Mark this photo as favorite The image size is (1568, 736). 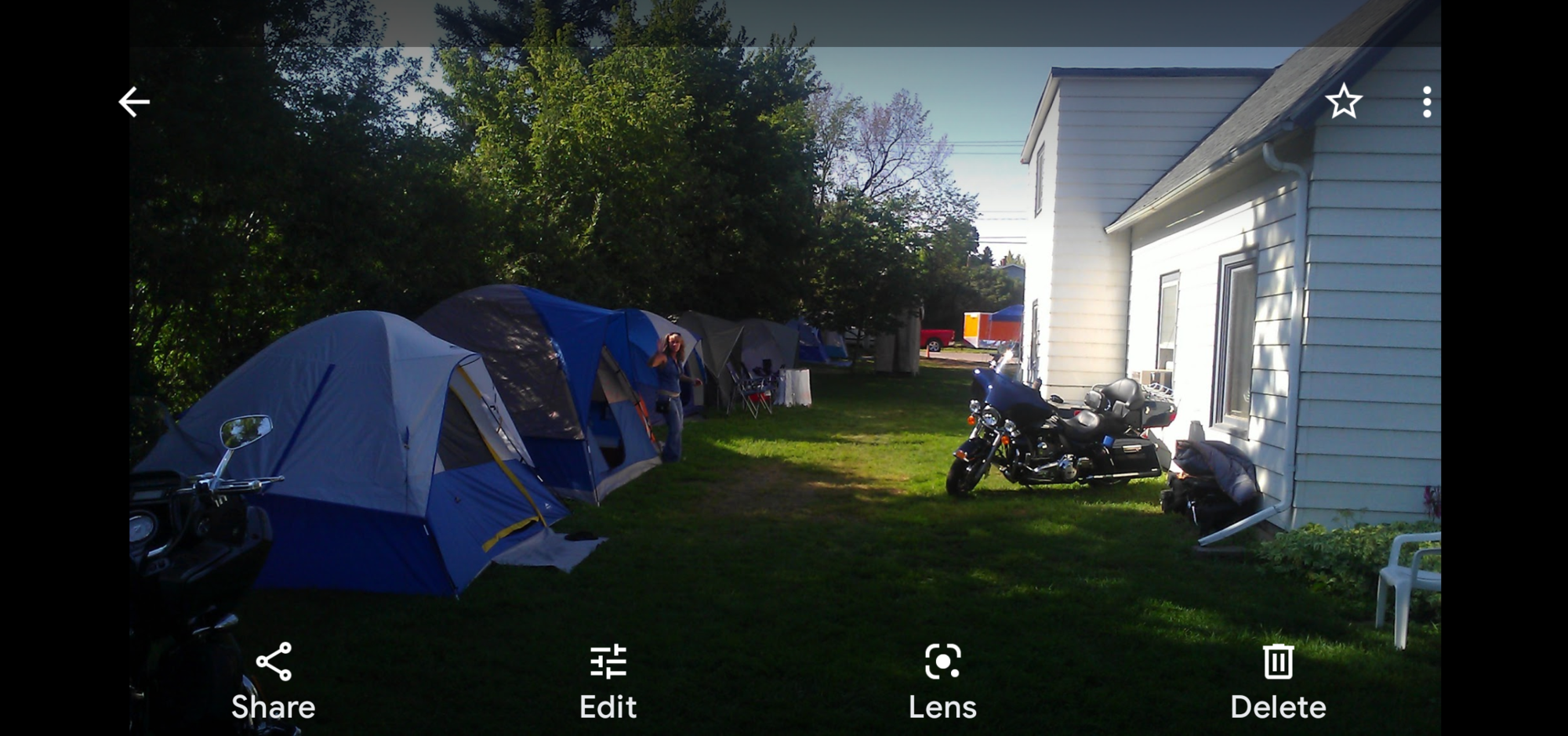[x=1344, y=102]
